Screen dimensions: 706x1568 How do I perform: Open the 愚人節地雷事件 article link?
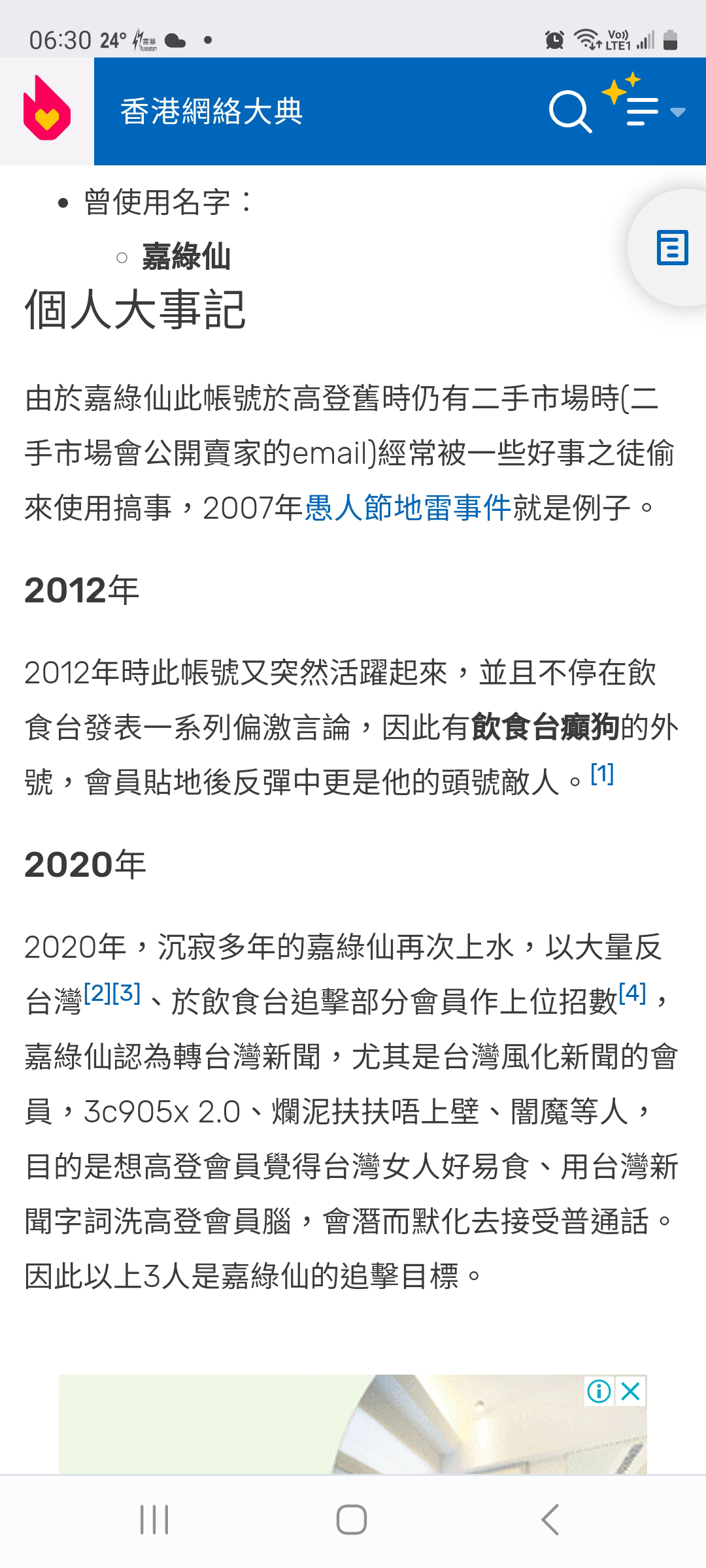point(407,508)
